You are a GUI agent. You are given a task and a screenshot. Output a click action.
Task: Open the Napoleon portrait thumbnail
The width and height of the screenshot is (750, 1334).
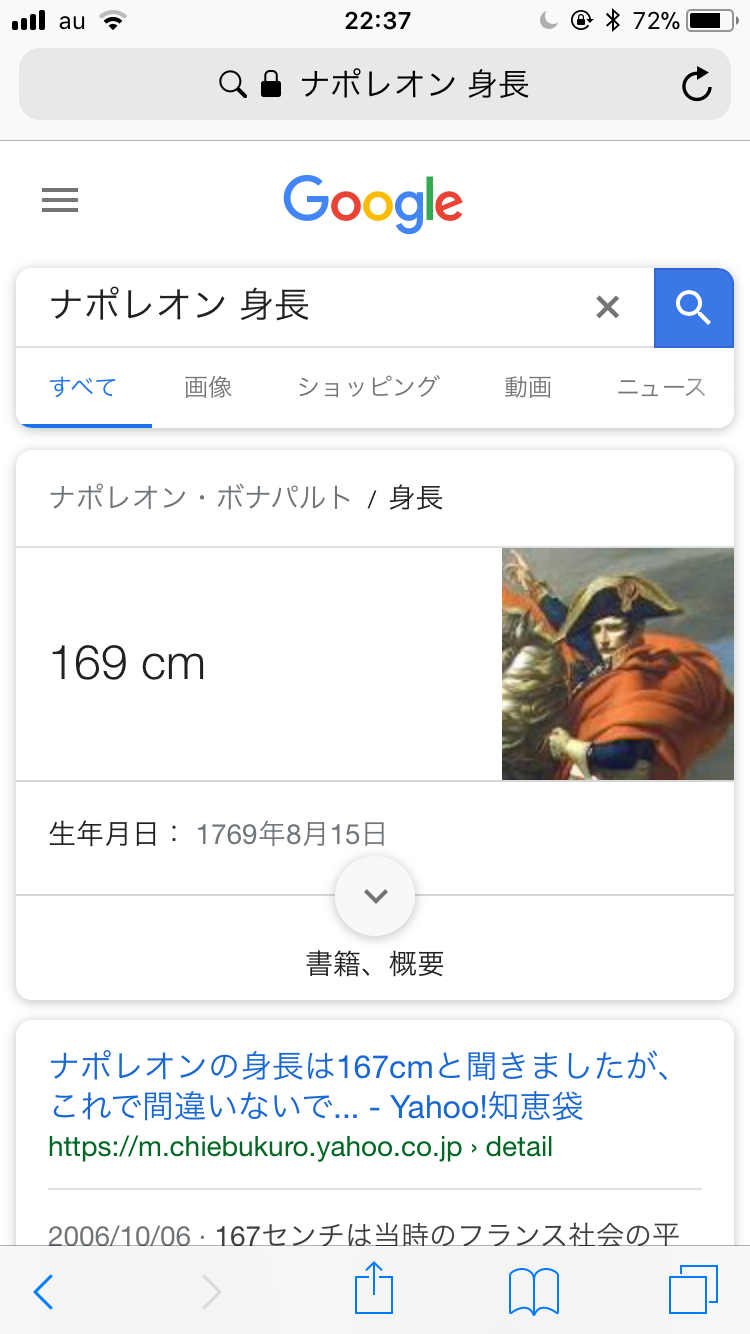tap(617, 664)
